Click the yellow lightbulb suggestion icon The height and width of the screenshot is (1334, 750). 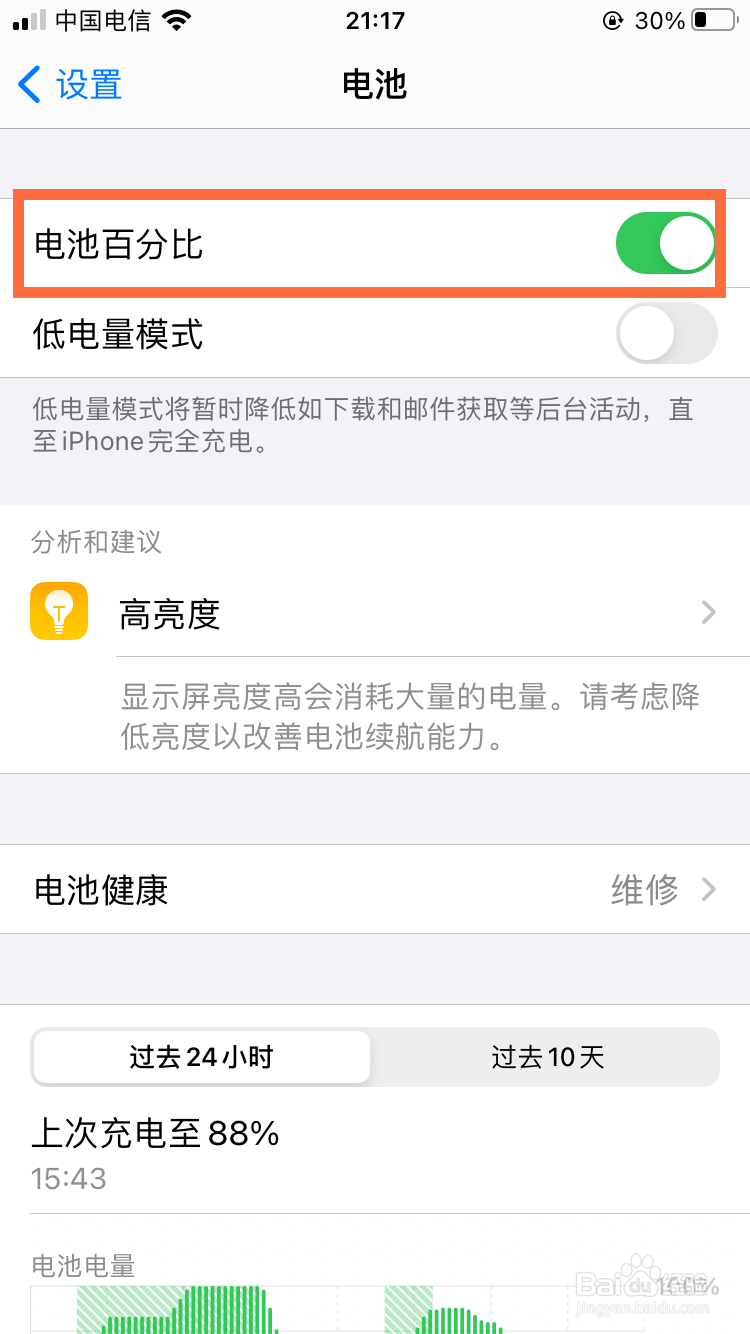(x=58, y=611)
